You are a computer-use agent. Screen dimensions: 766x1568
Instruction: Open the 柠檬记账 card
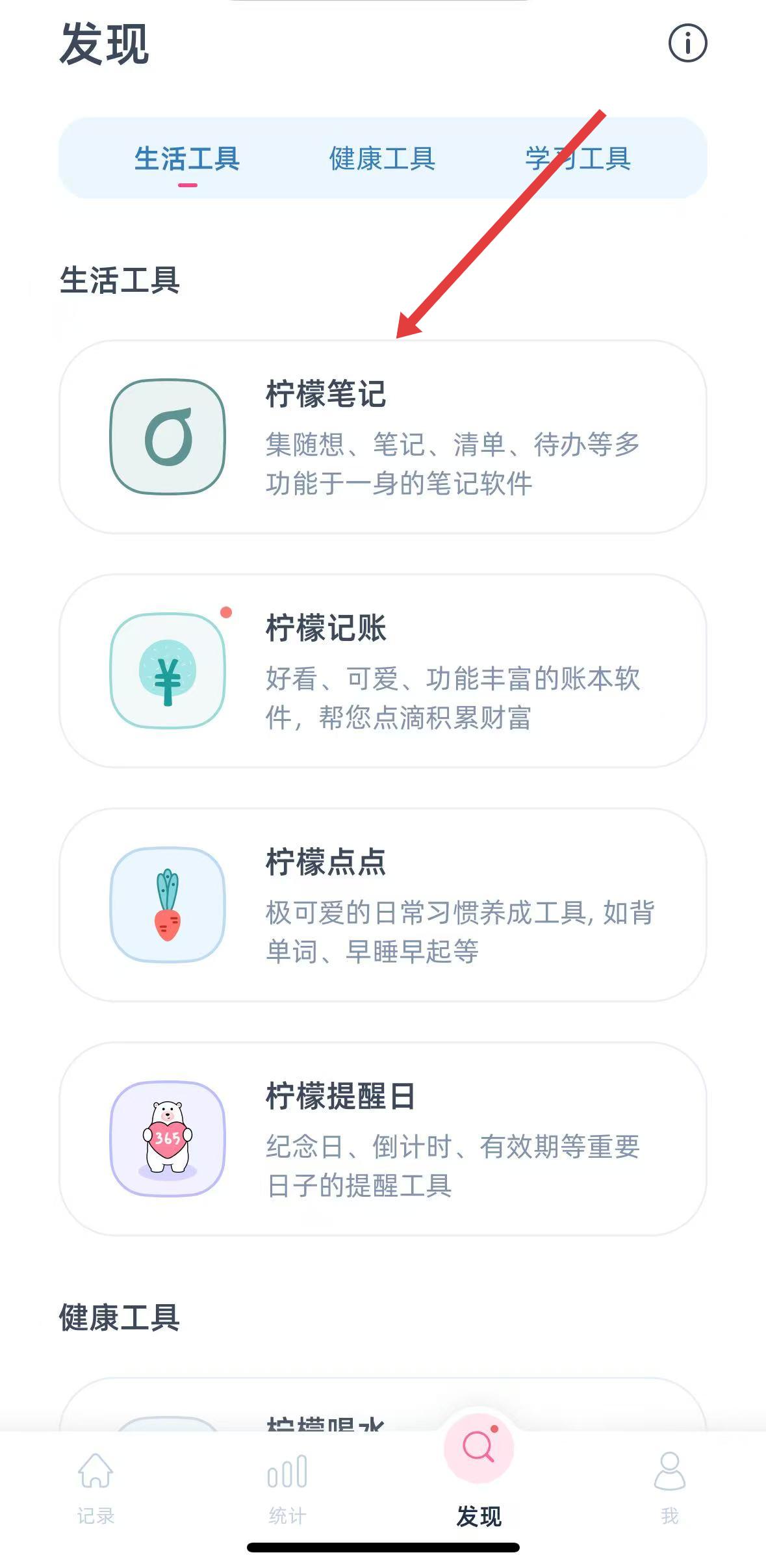[x=383, y=671]
